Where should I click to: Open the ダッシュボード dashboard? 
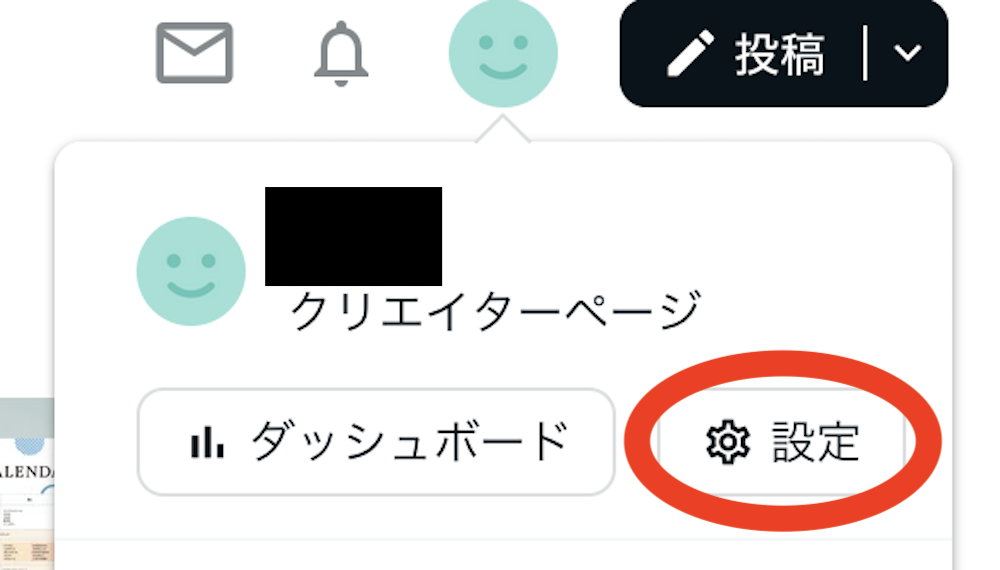tap(376, 442)
